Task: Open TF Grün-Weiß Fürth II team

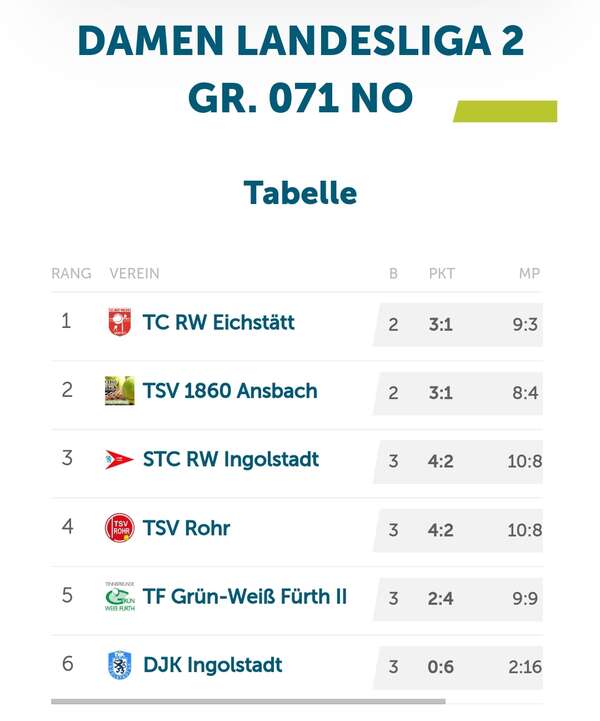Action: click(x=244, y=597)
